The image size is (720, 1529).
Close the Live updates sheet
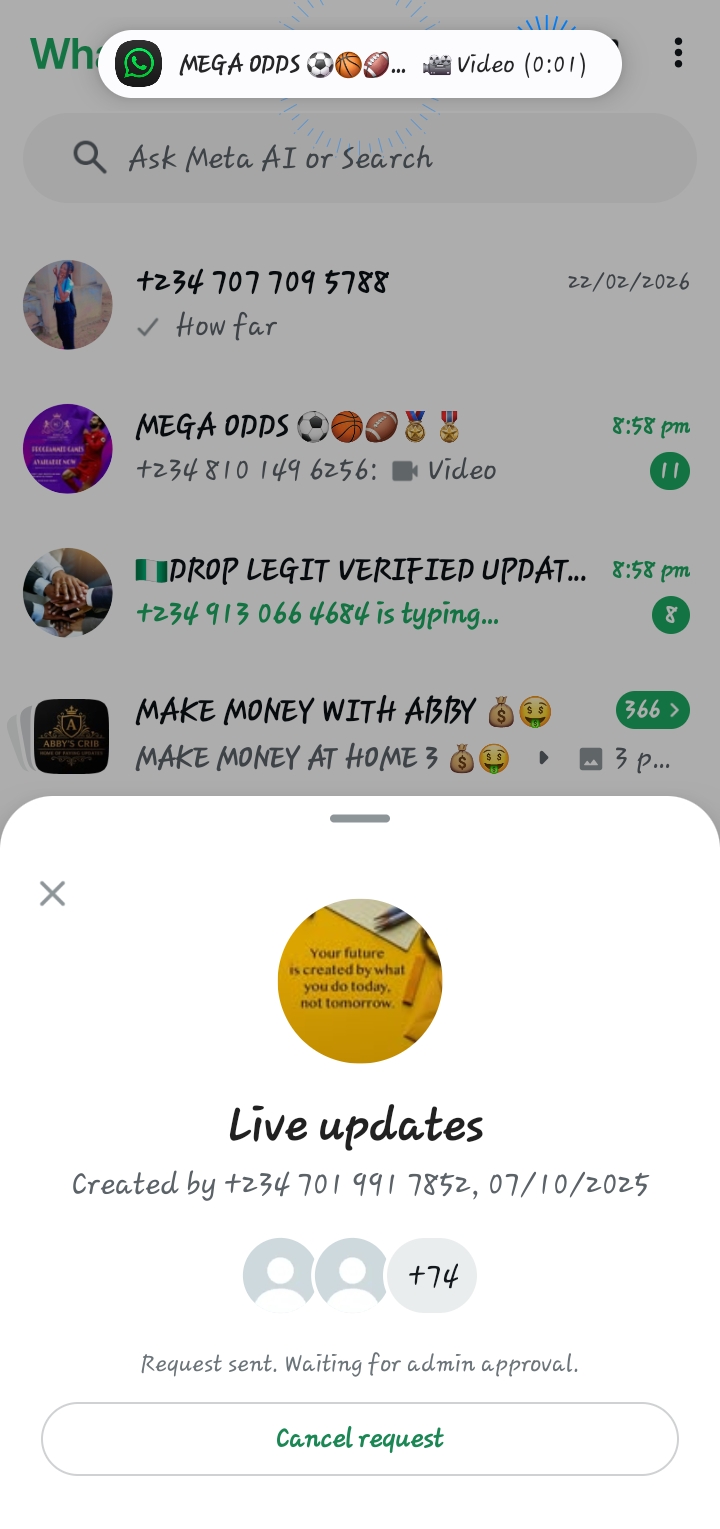[x=52, y=893]
